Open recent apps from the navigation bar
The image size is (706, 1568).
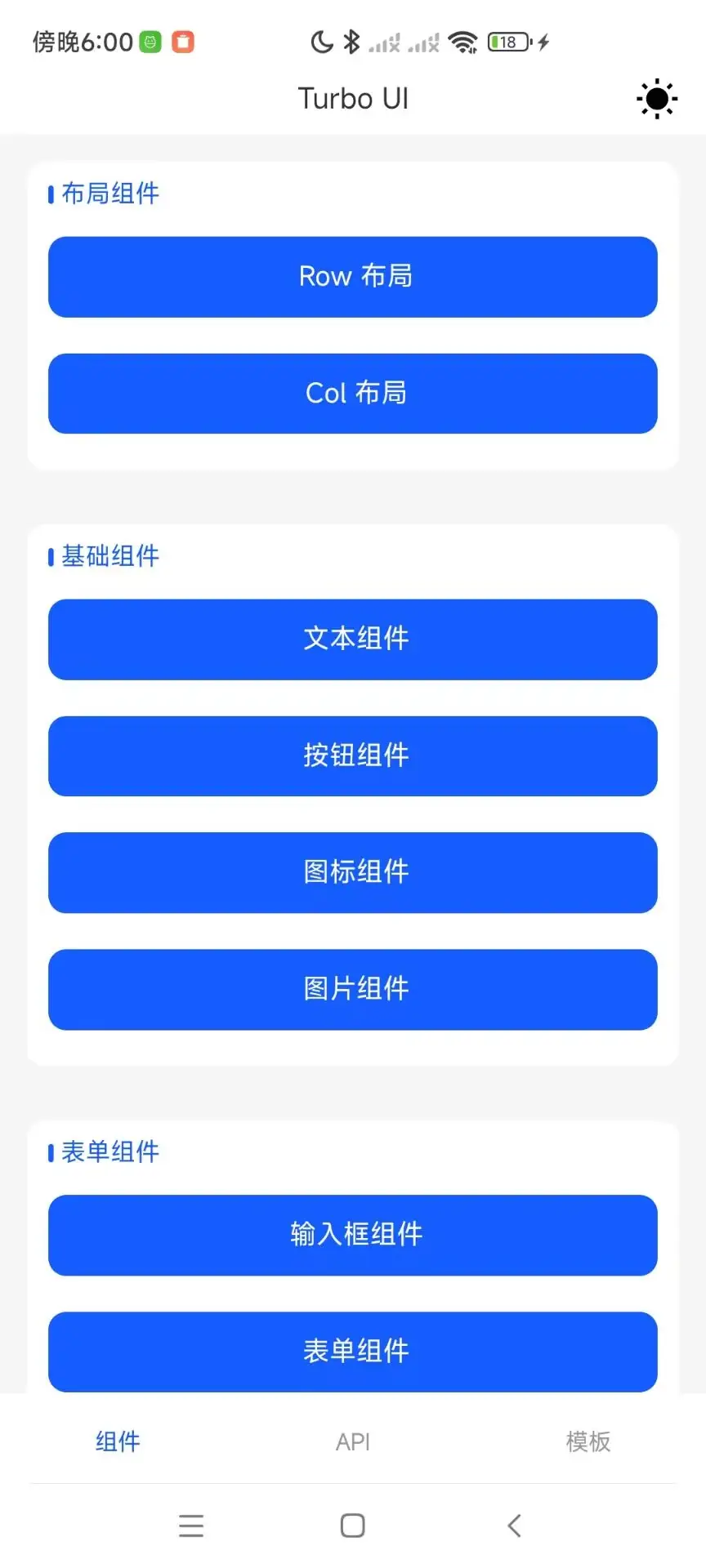191,1526
